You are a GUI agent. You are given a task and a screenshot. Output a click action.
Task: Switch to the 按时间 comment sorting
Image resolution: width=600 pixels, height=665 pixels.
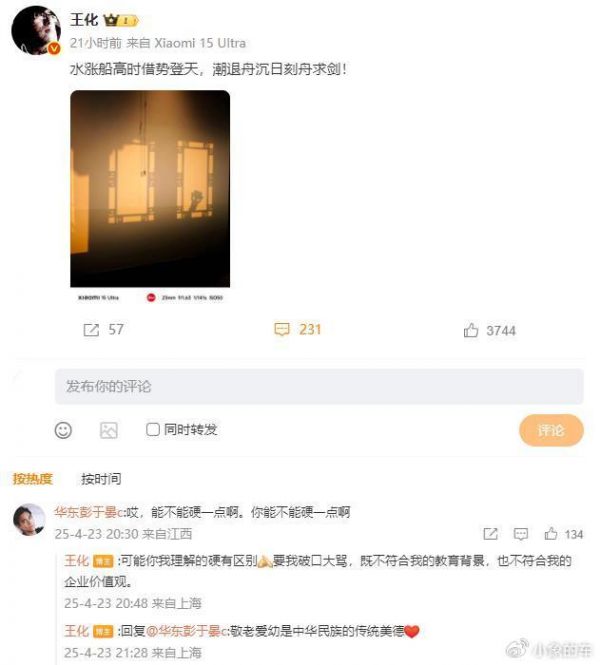[x=101, y=479]
